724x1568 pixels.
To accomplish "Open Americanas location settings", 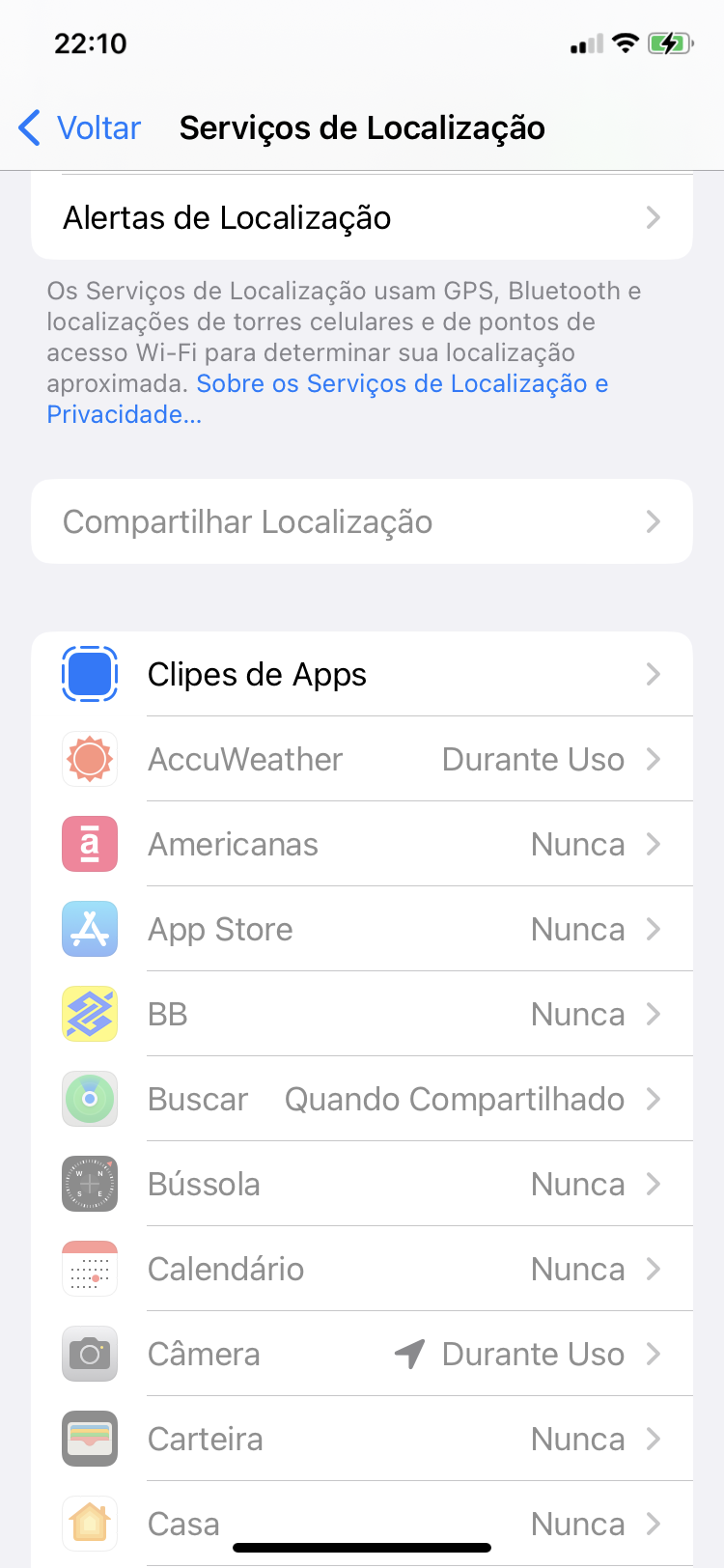I will 362,845.
